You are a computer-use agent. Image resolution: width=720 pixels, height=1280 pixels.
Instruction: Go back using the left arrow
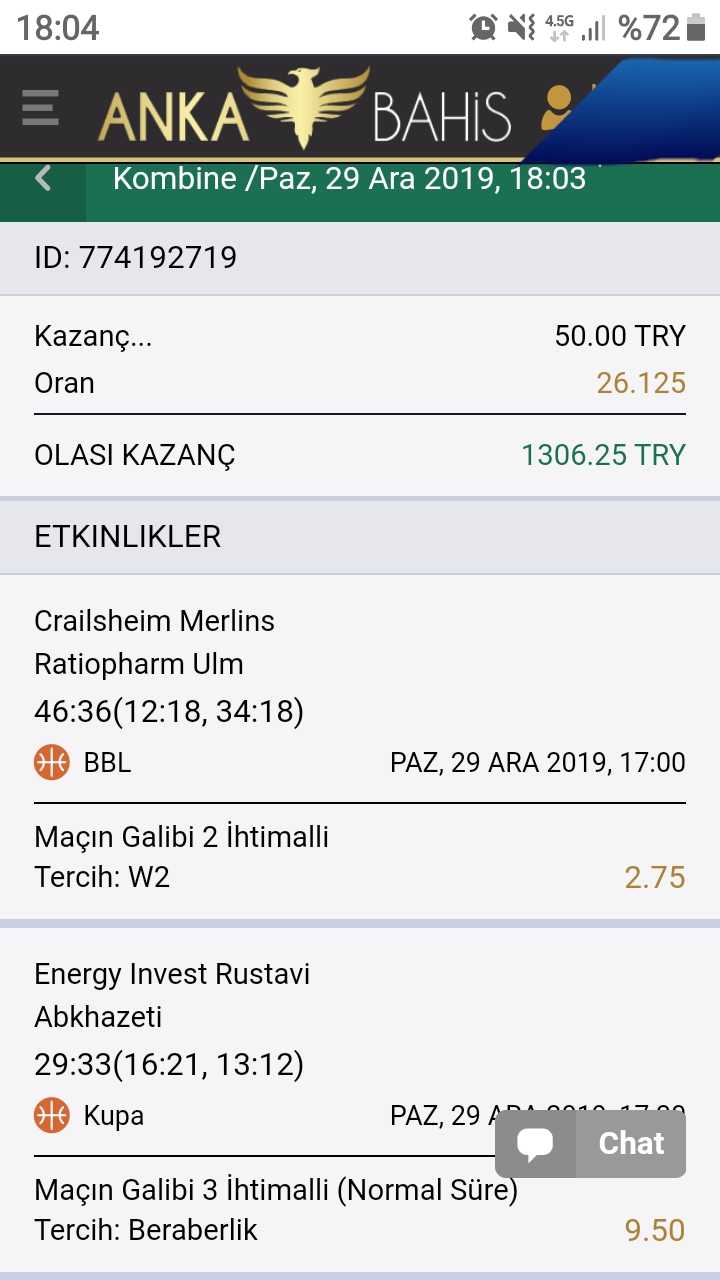point(42,180)
